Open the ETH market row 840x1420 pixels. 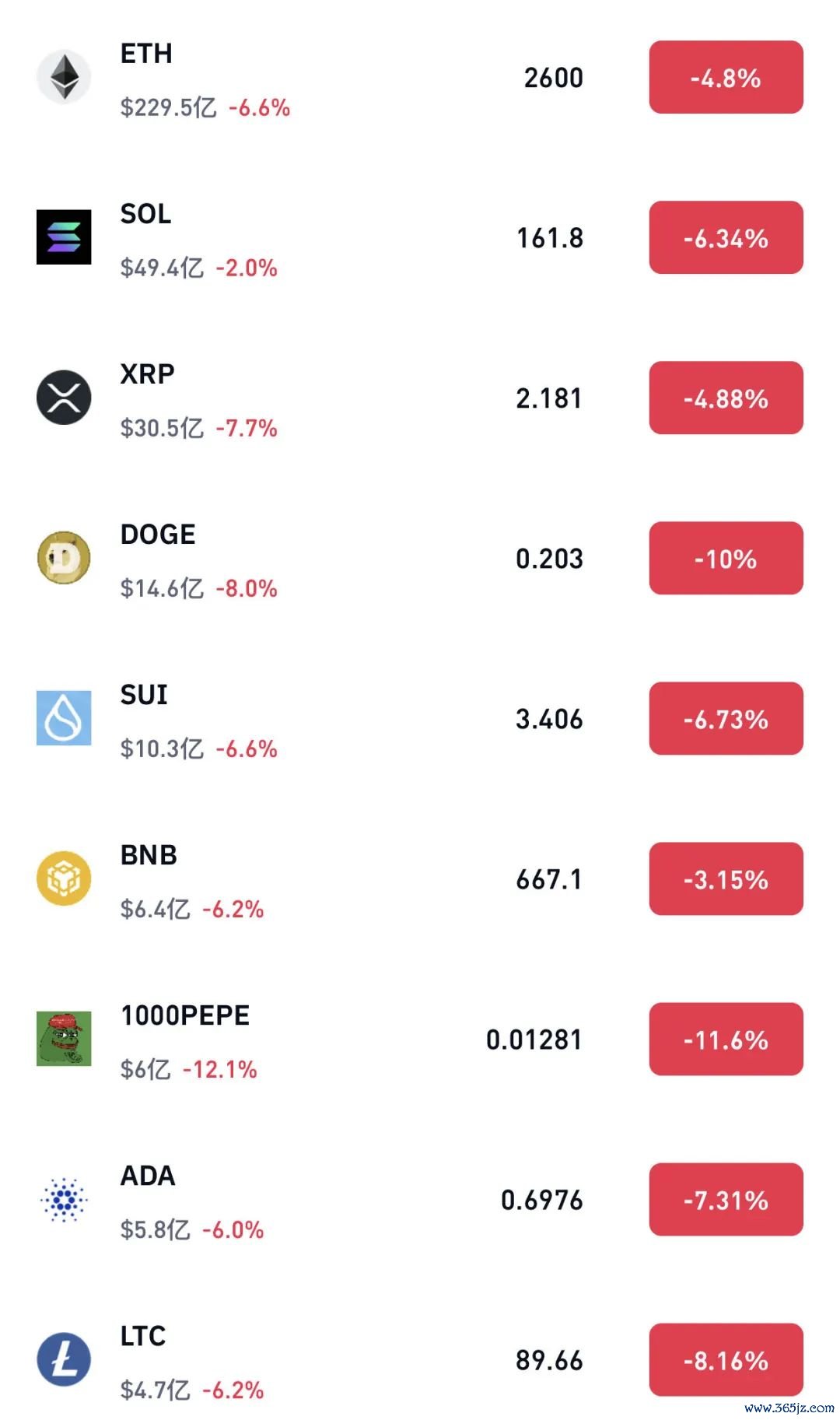[311, 78]
